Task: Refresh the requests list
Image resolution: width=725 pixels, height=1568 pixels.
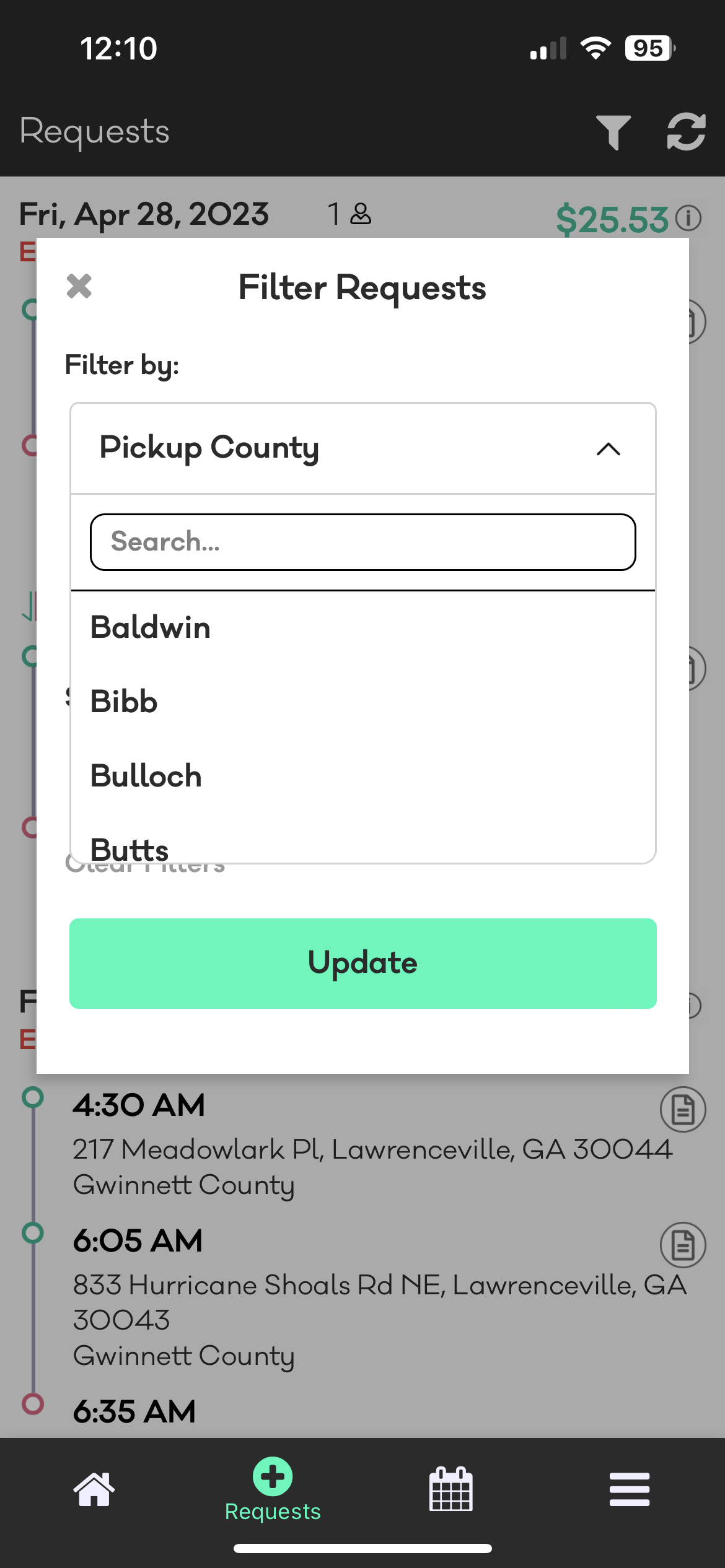Action: [x=686, y=132]
